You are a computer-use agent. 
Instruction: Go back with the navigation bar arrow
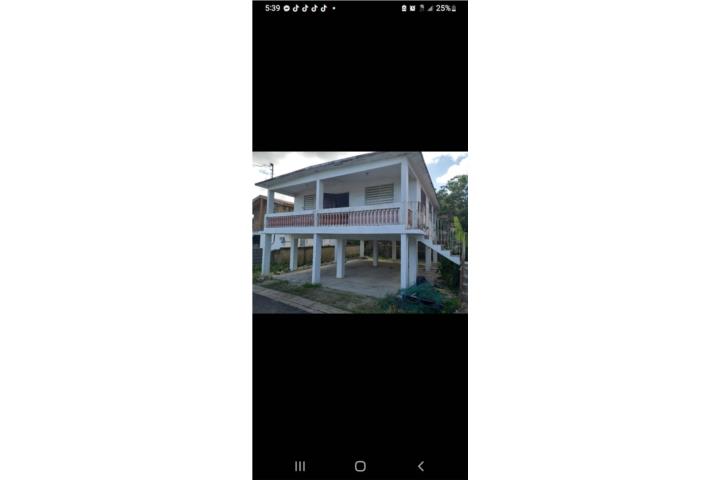420,466
